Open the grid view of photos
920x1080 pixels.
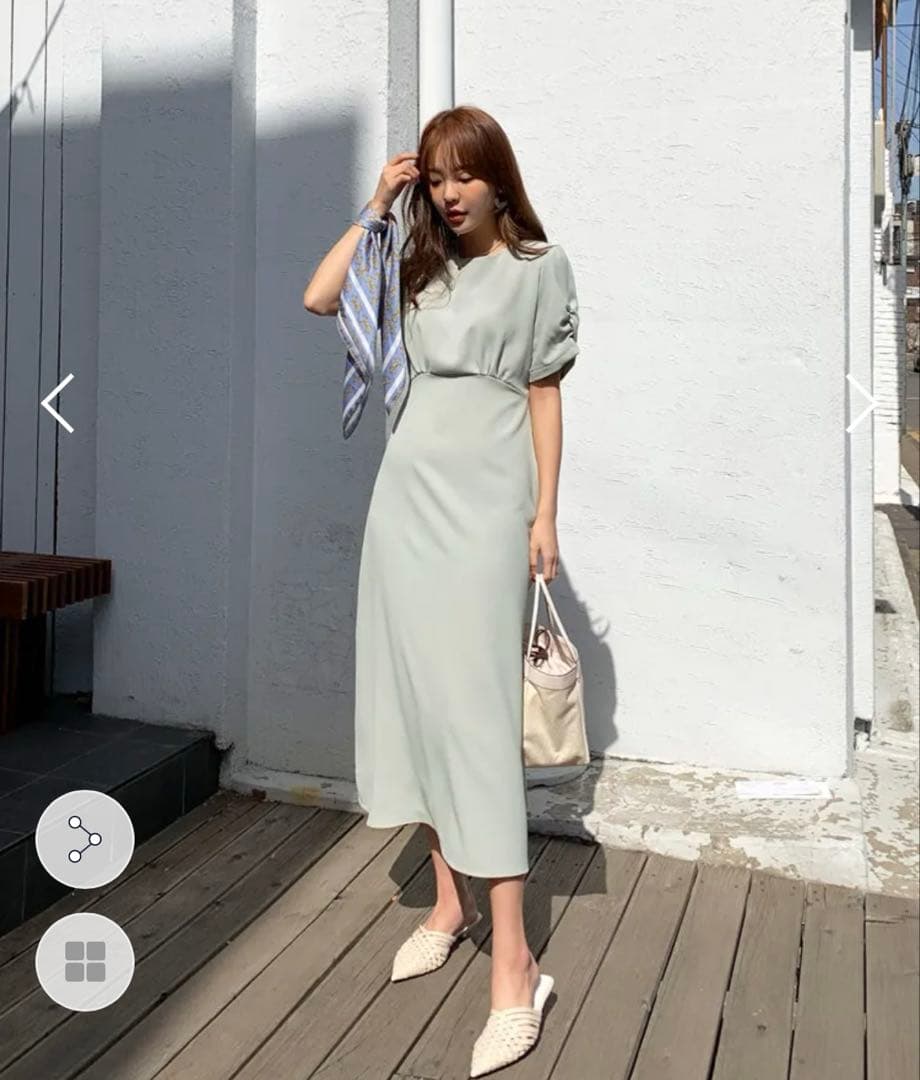[85, 962]
